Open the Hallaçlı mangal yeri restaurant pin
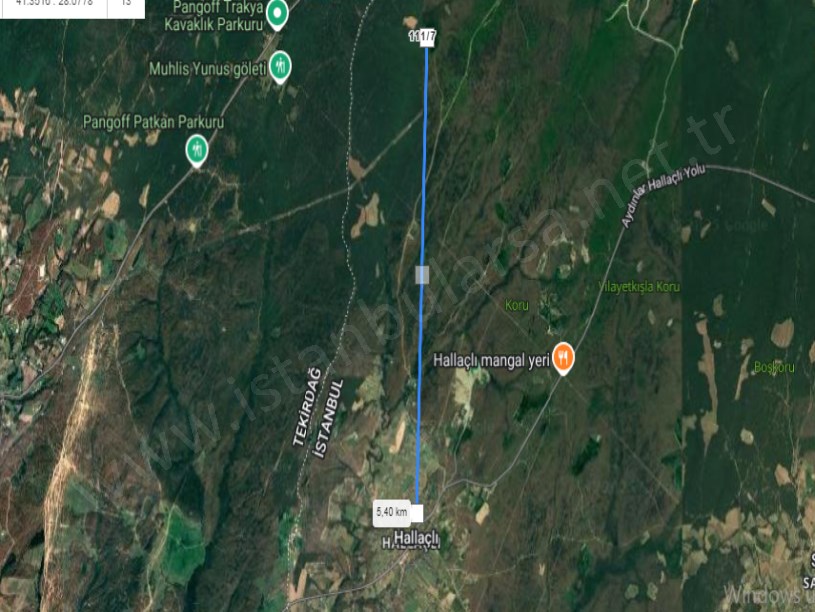The image size is (815, 612). (563, 356)
